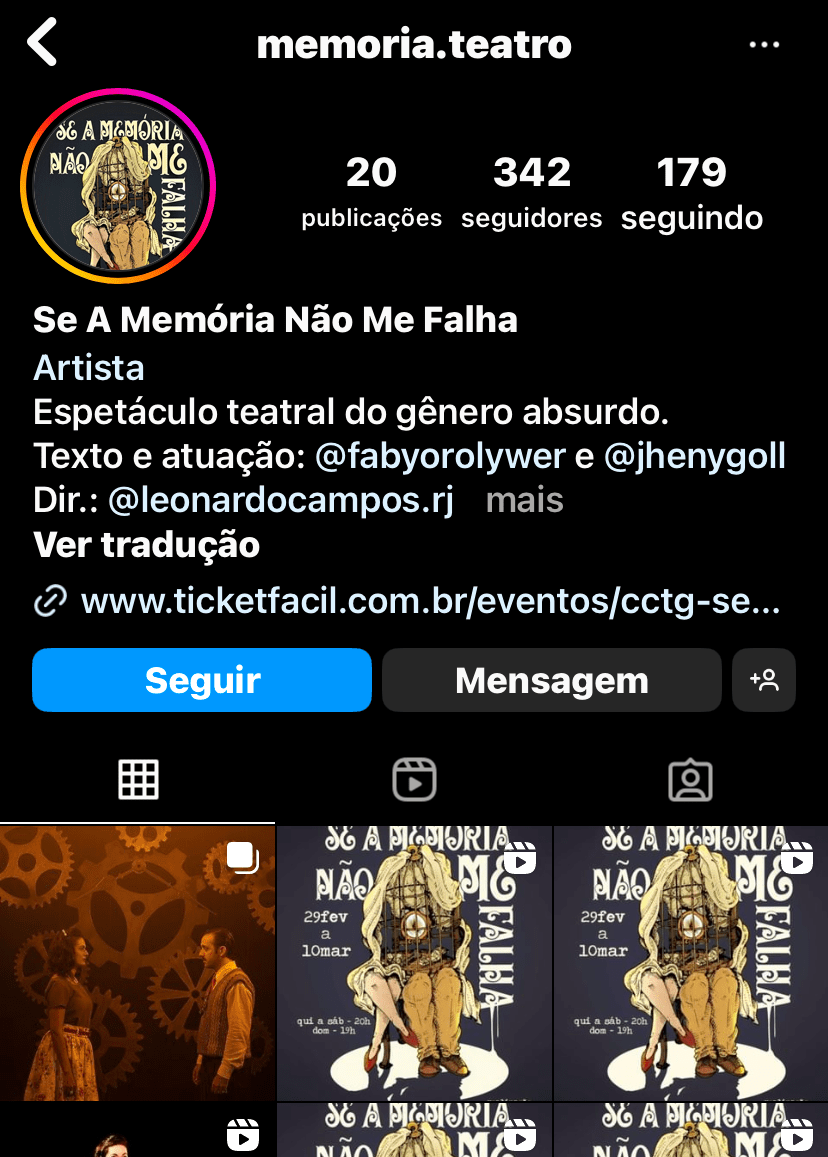This screenshot has width=828, height=1157.
Task: Open the 179 seguindo list
Action: 691,192
